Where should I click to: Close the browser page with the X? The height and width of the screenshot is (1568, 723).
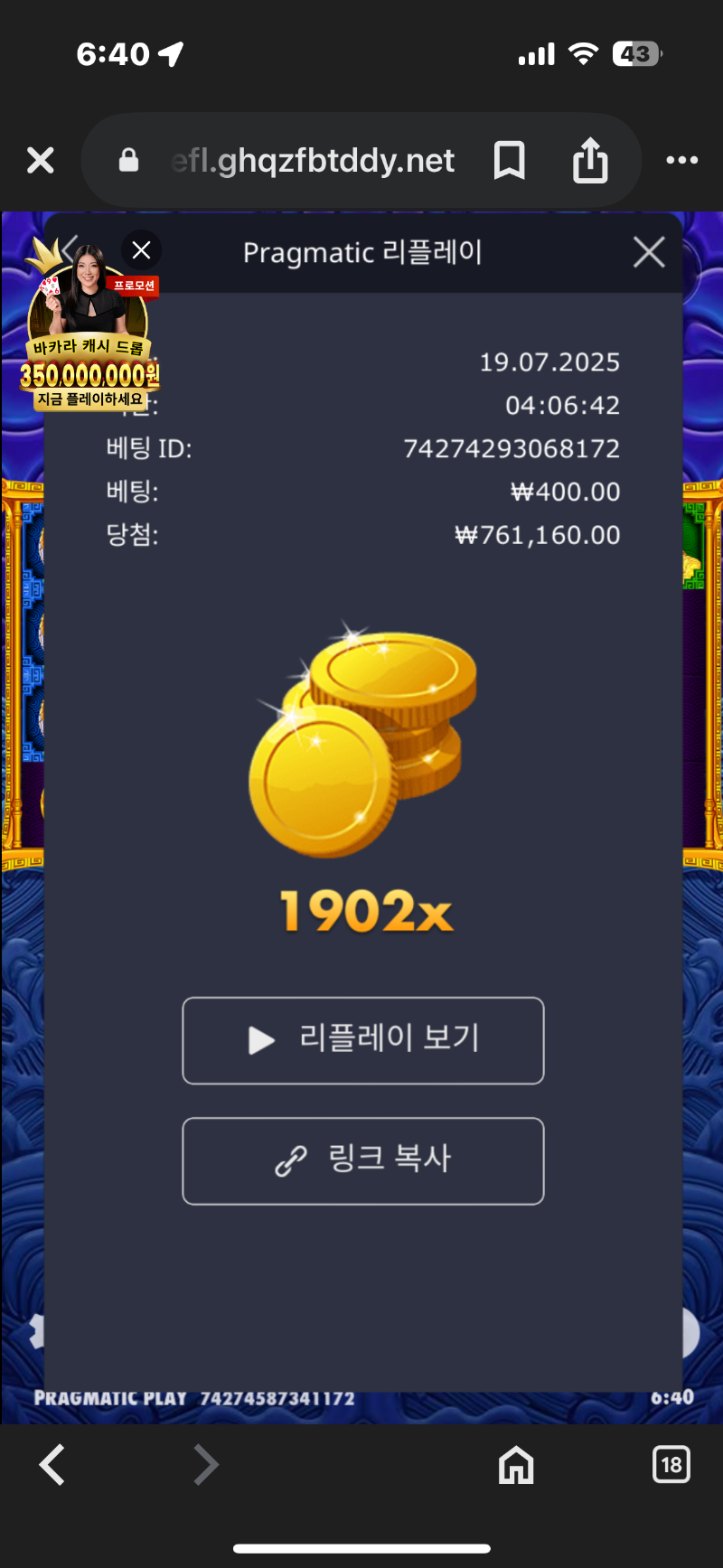pyautogui.click(x=41, y=161)
